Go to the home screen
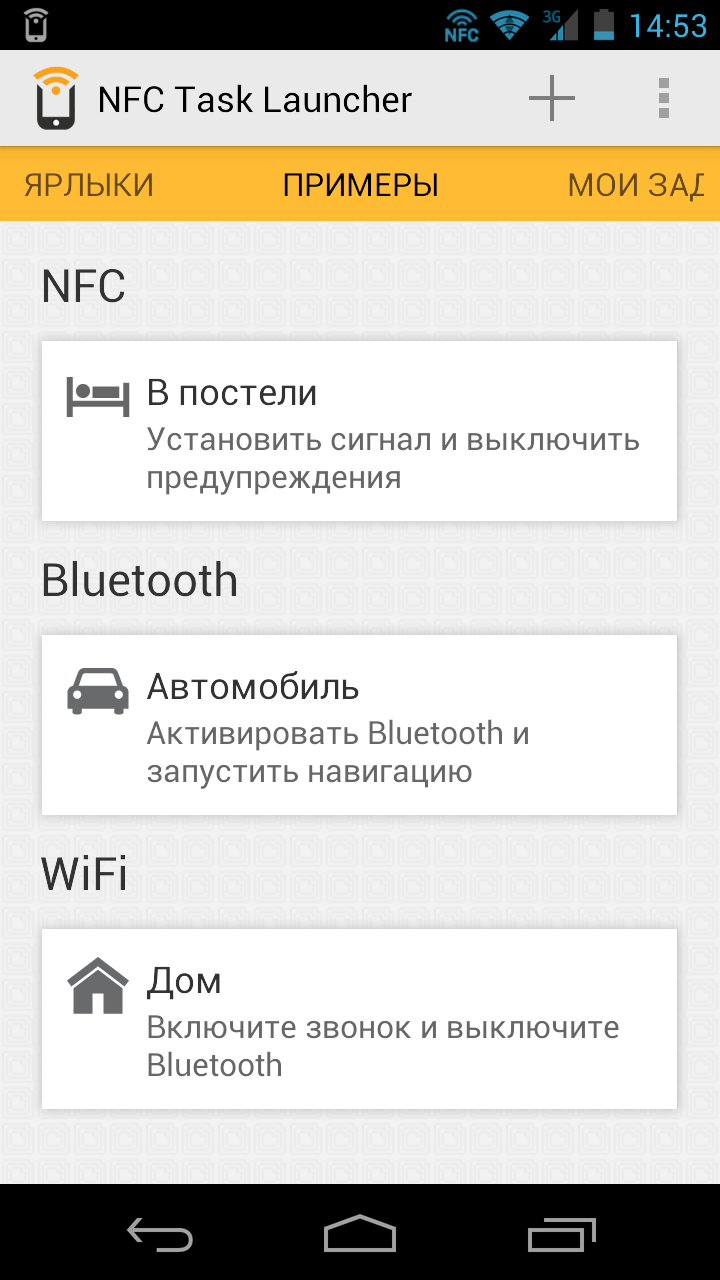This screenshot has height=1280, width=720. coord(360,1233)
